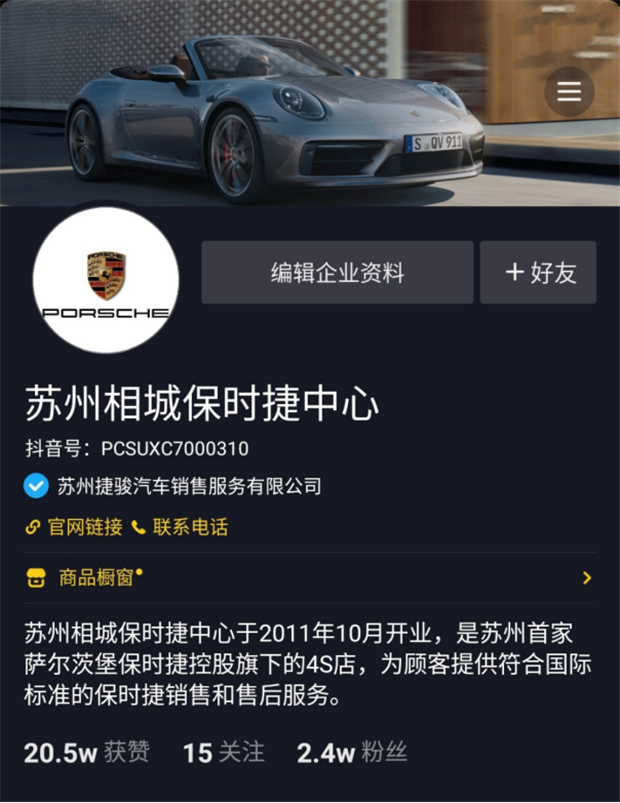Tap the 联系电话 link
Viewport: 620px width, 803px height.
(x=181, y=527)
